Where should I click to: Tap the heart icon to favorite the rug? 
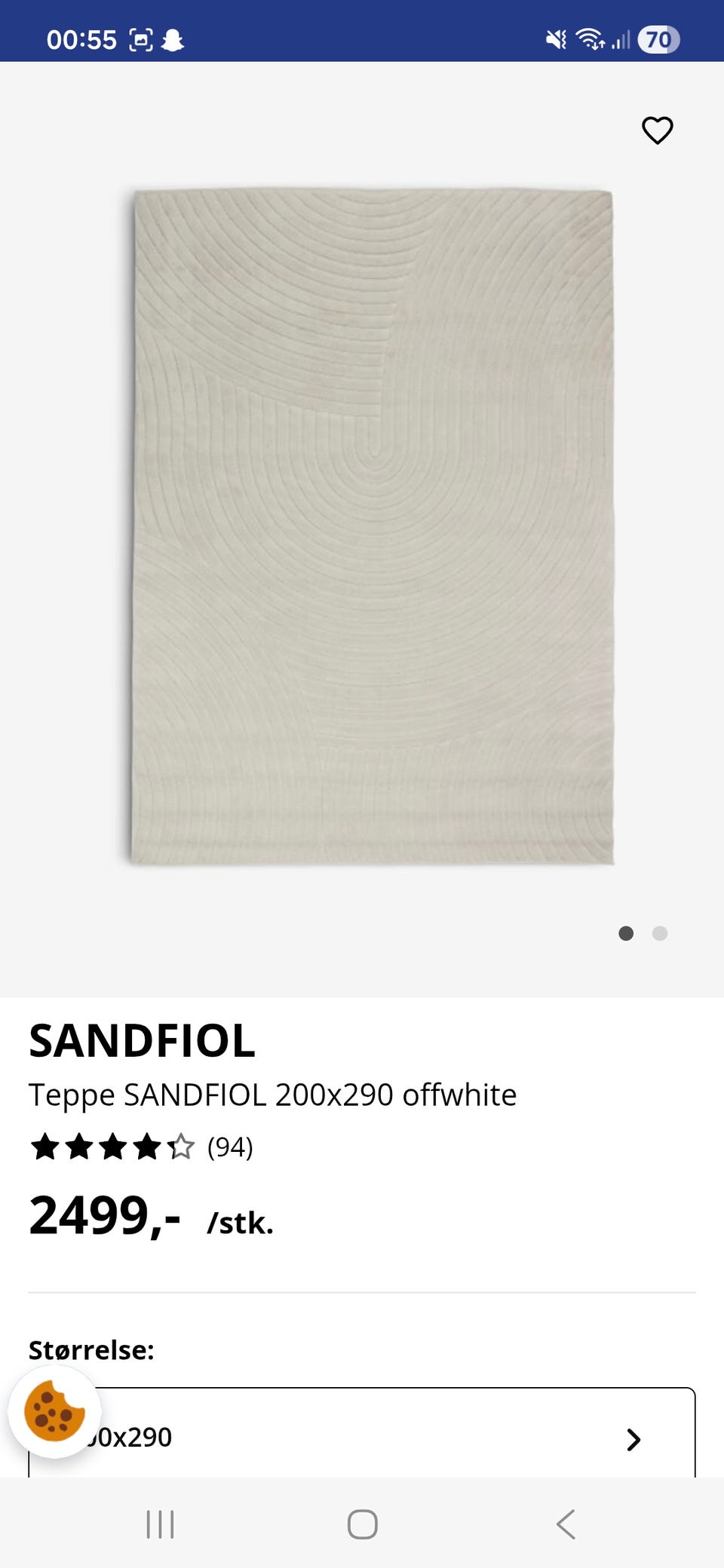tap(658, 130)
